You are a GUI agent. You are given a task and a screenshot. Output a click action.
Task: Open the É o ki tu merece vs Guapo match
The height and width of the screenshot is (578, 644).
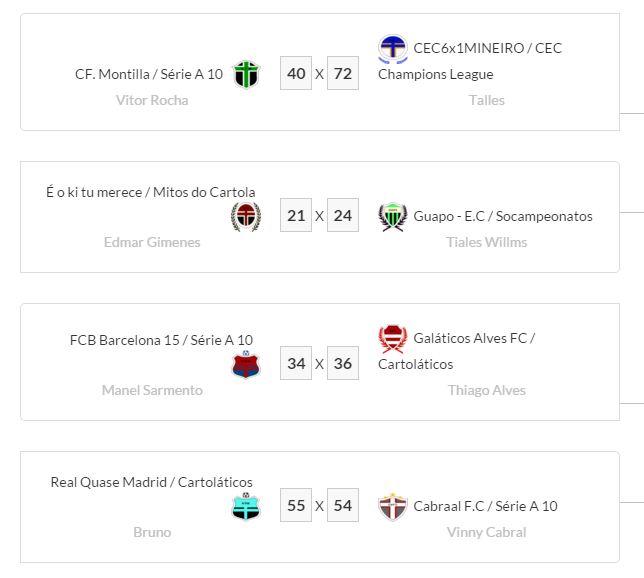[x=320, y=216]
